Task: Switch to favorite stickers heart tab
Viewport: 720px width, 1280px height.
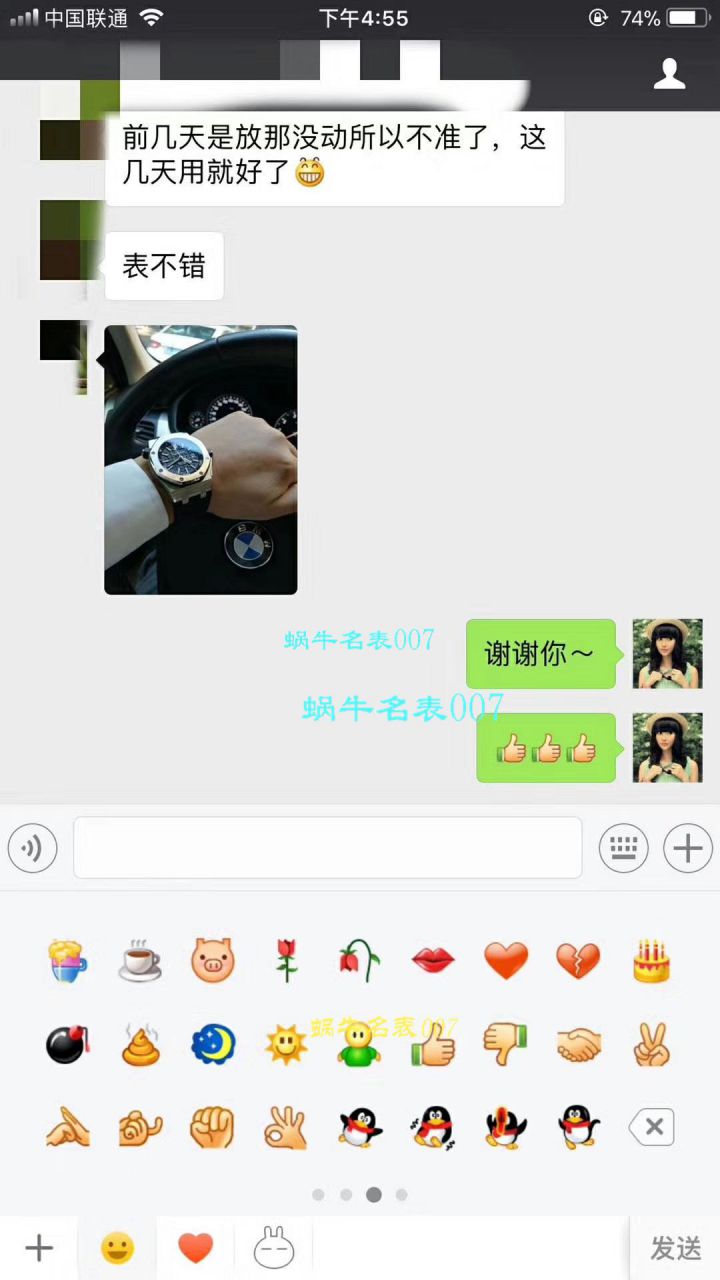Action: tap(196, 1248)
